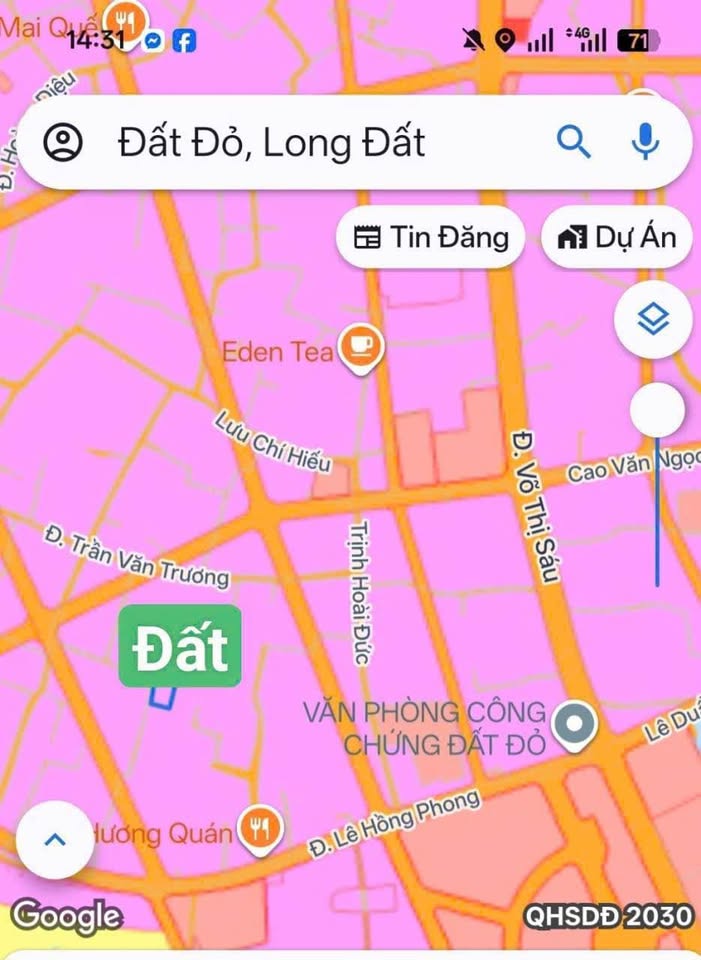Open the Văn Phòng Công Chứng Đất Đỏ marker
The width and height of the screenshot is (701, 960).
(574, 724)
